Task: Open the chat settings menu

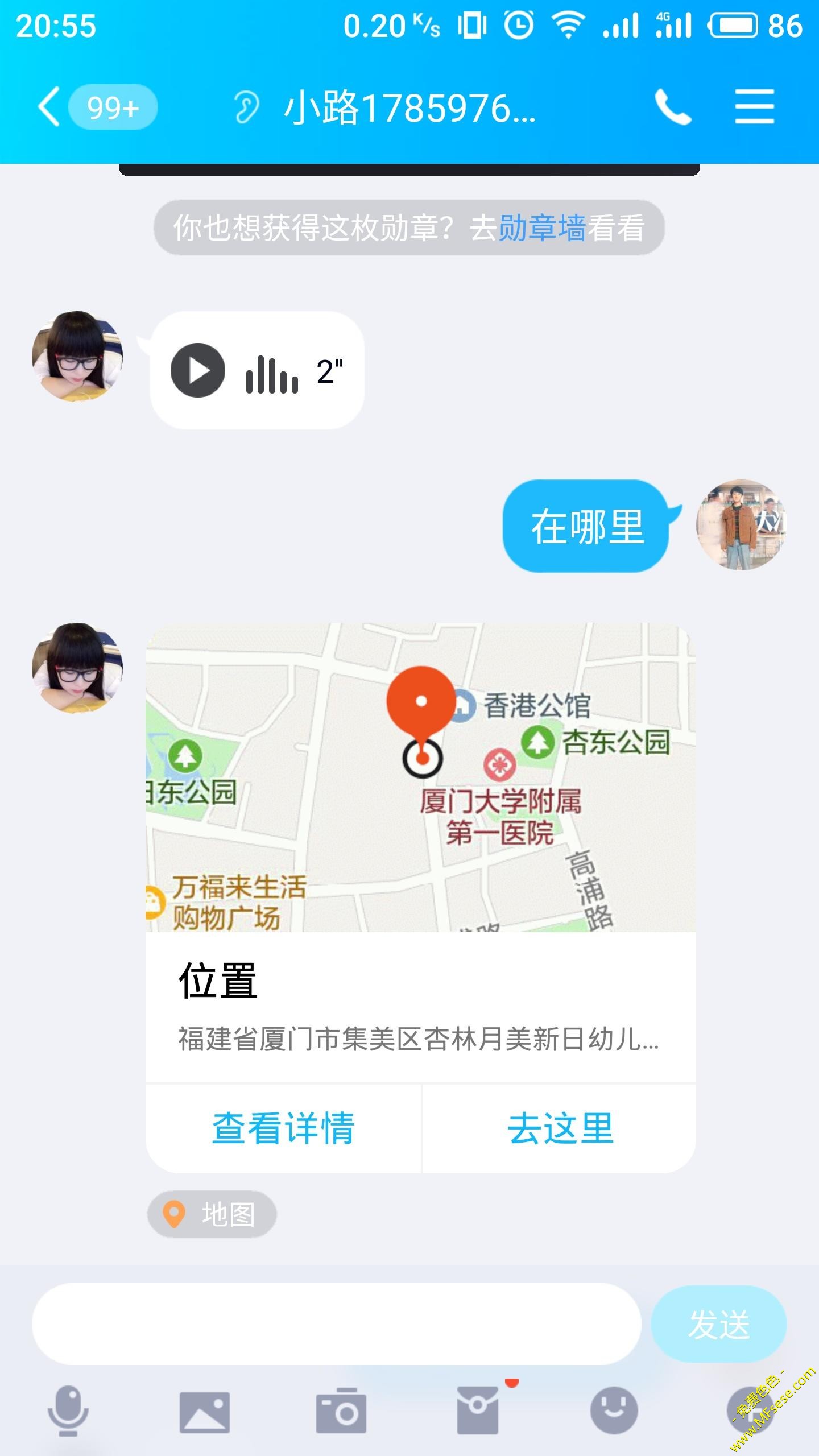Action: click(x=754, y=107)
